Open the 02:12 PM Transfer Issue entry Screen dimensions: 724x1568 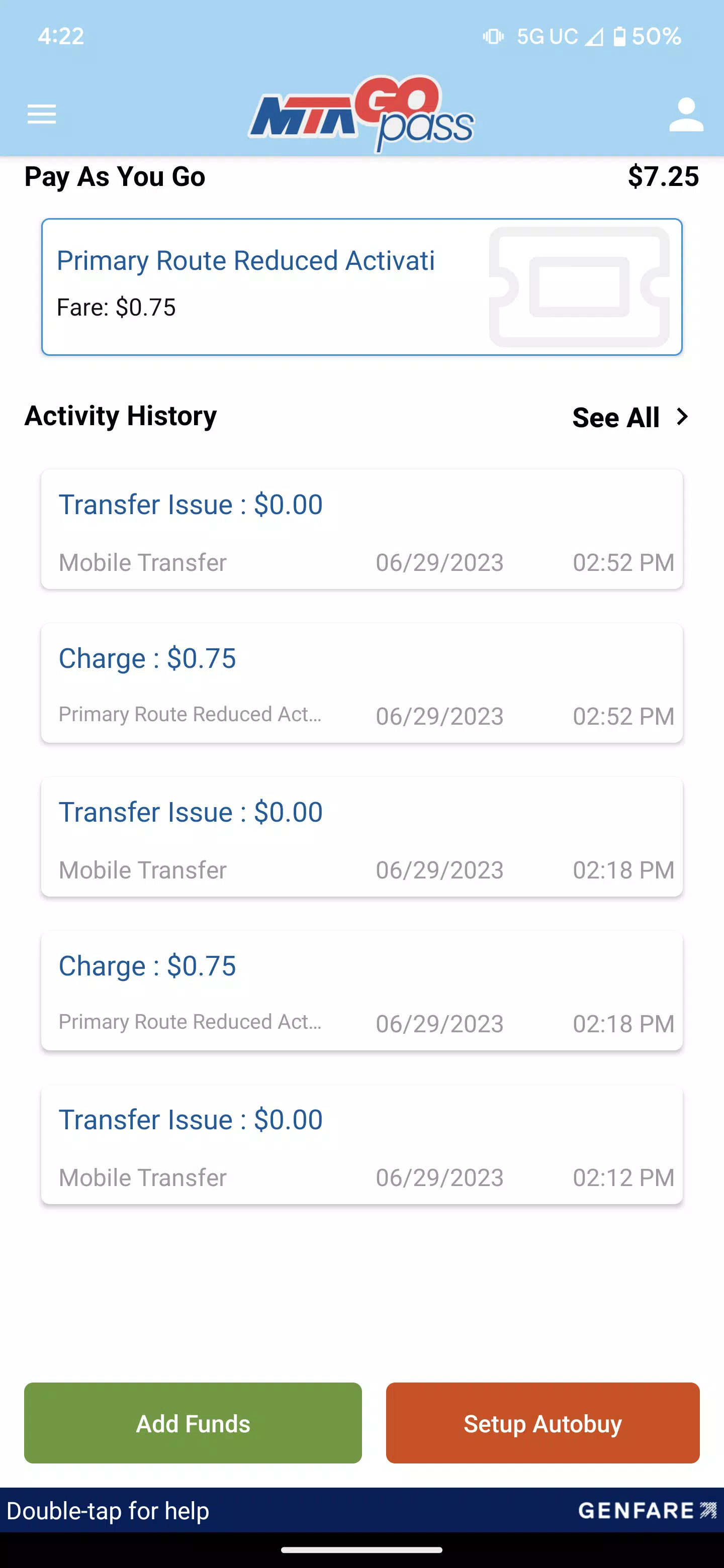coord(361,1144)
